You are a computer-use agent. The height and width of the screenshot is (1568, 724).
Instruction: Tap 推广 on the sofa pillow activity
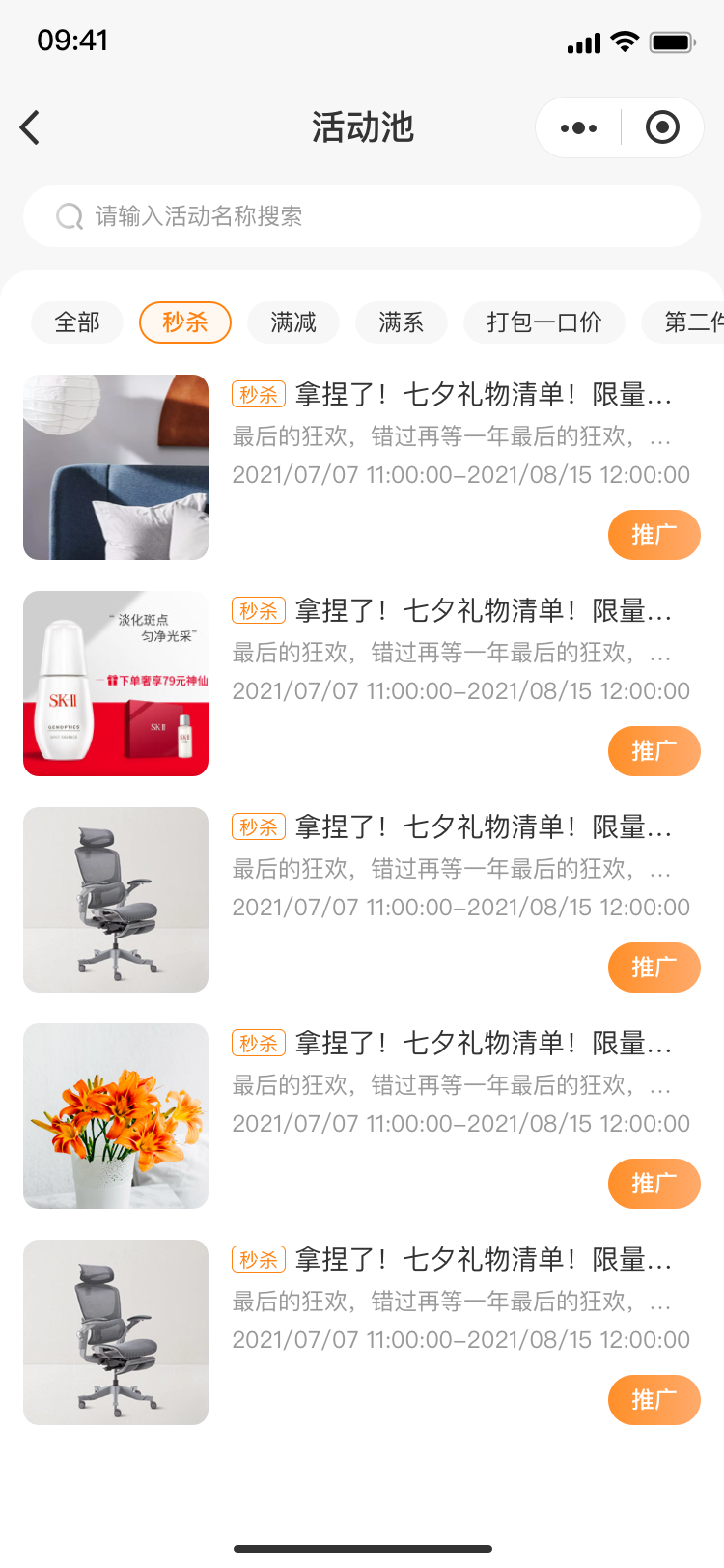(x=654, y=535)
